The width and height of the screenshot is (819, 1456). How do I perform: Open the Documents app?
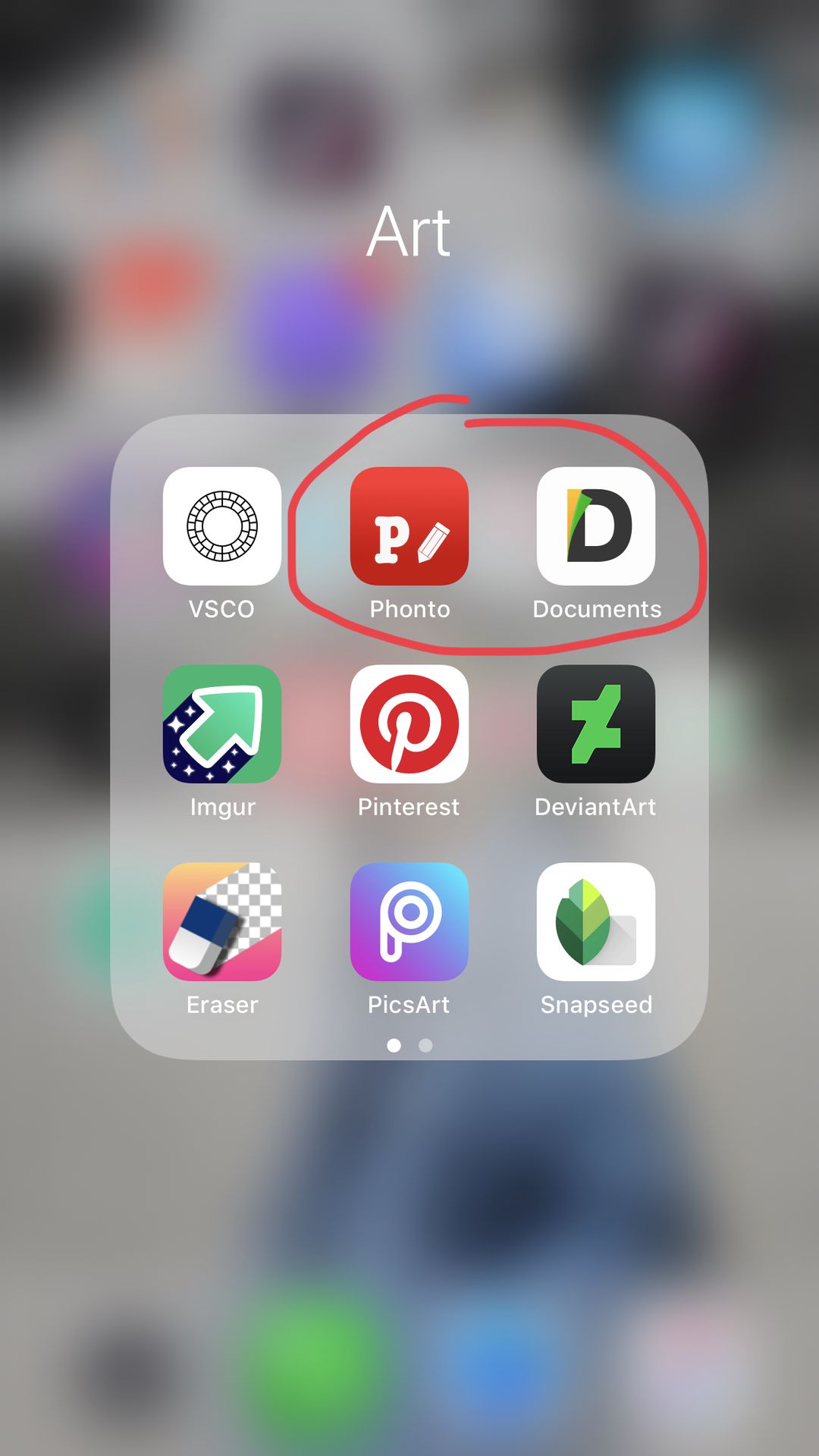pos(596,526)
